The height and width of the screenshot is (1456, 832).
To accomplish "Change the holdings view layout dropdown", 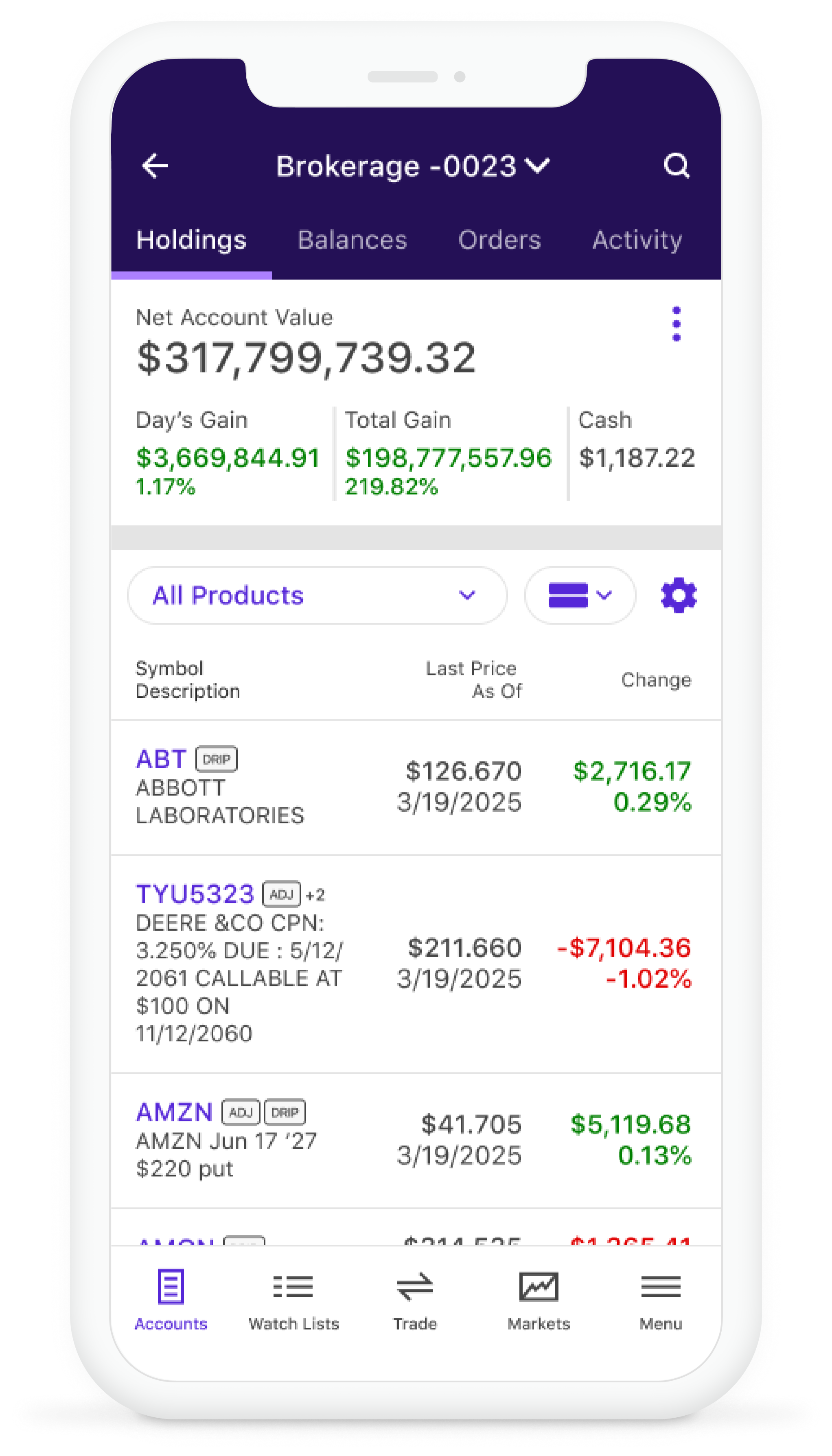I will pos(580,595).
